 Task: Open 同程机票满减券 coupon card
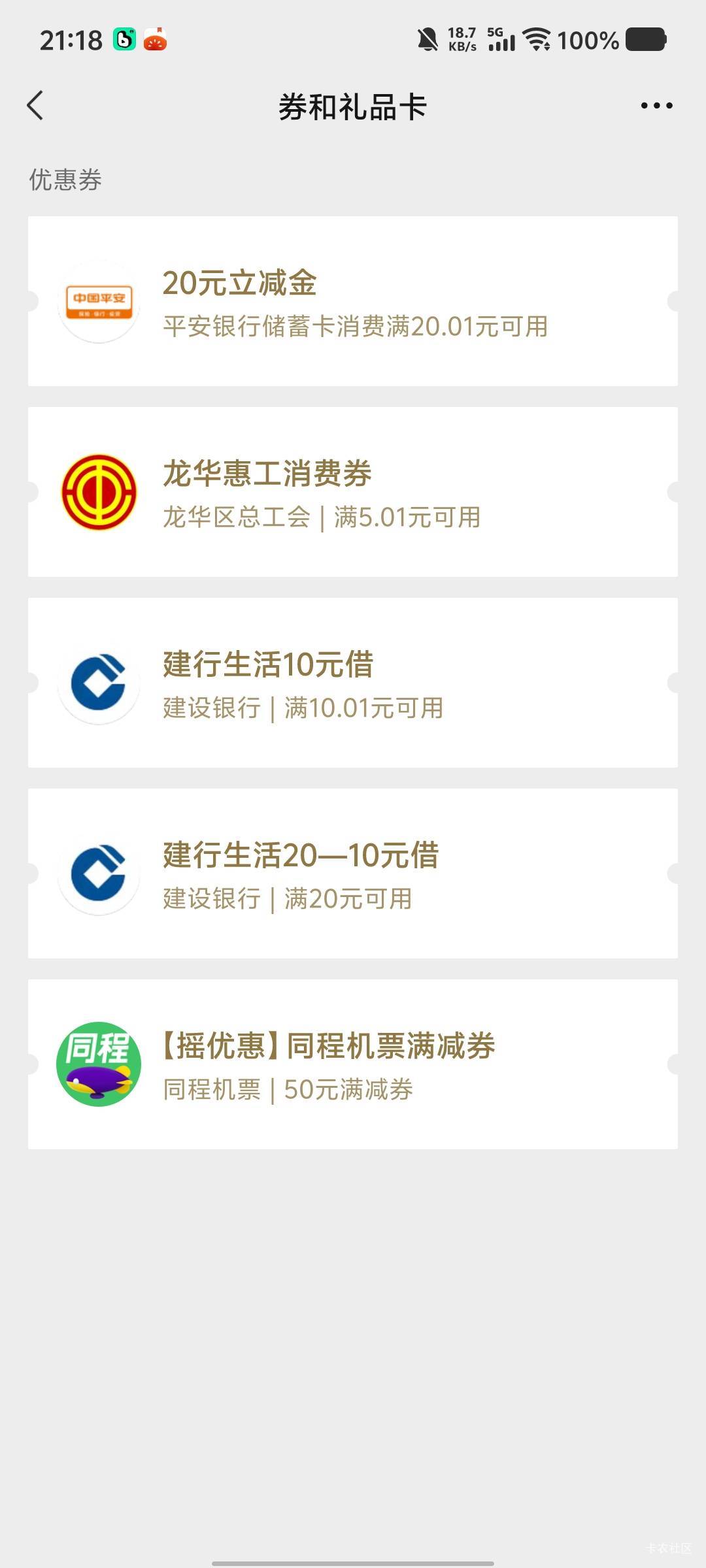tap(353, 1064)
